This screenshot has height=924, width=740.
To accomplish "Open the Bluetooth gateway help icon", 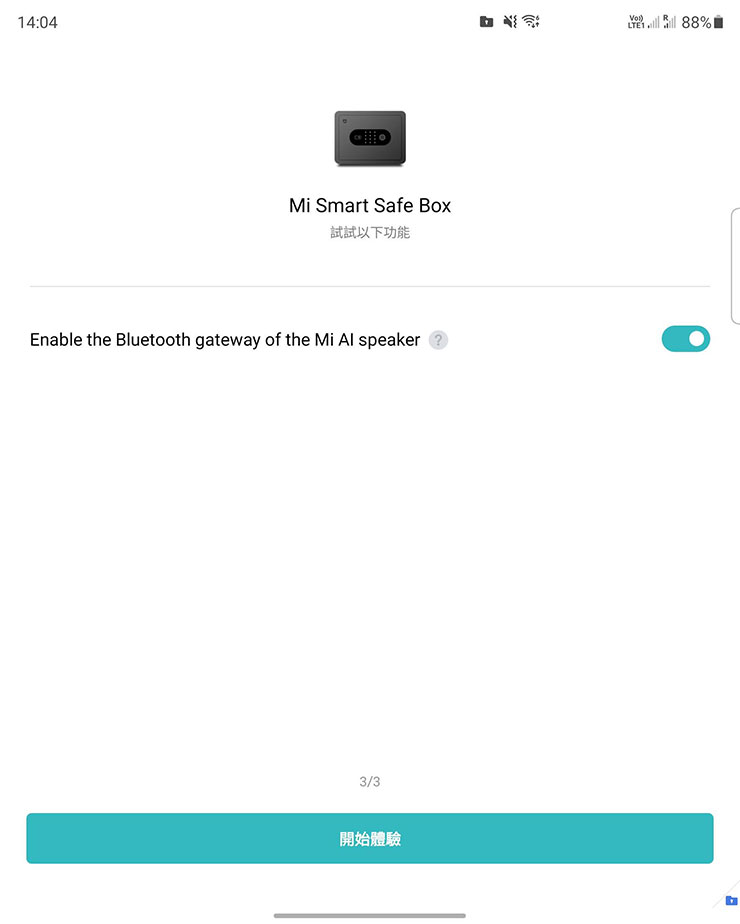I will pyautogui.click(x=438, y=340).
